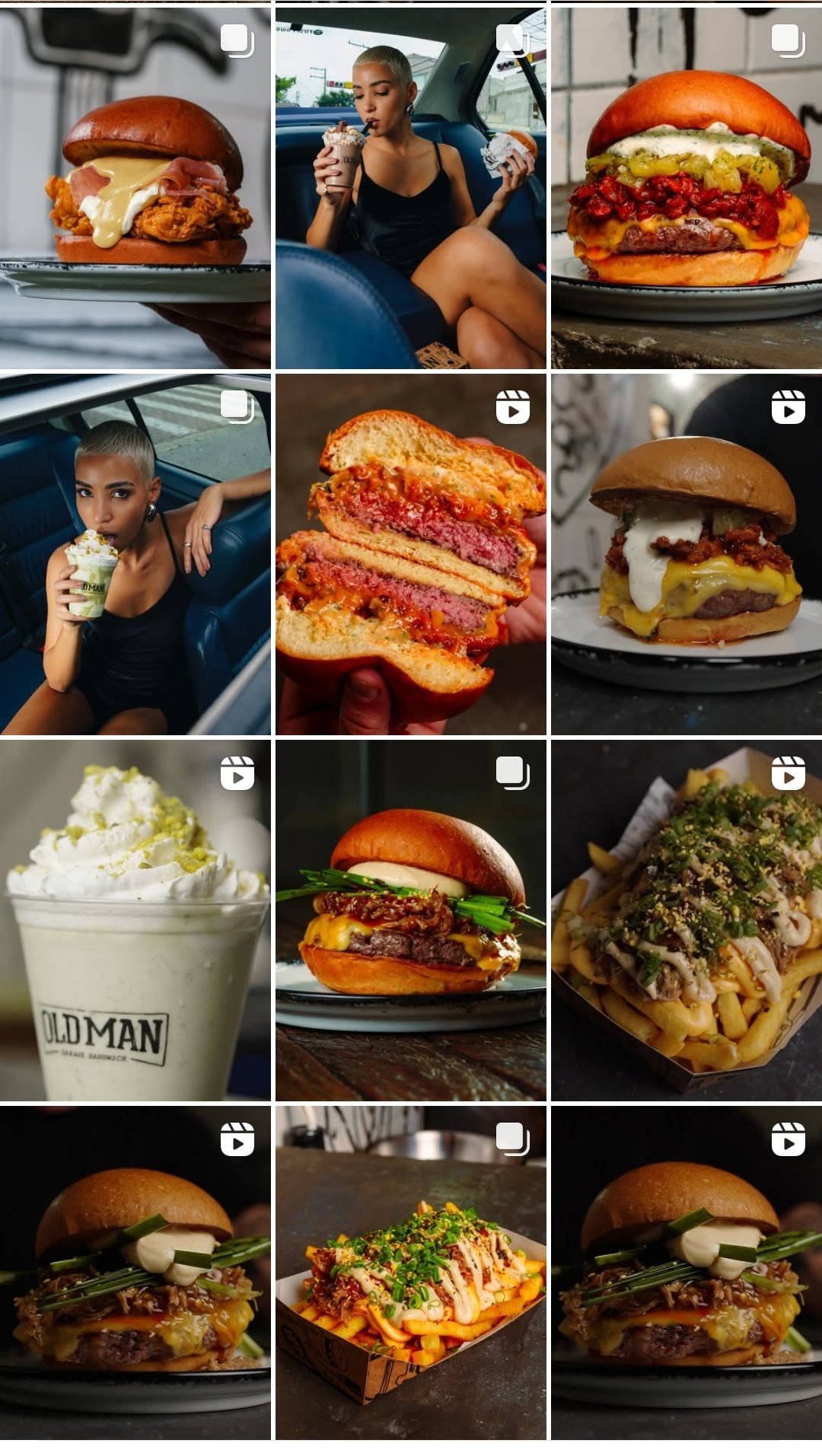View the burger topped with red peppers and pineapple
Screen dimensions: 822x1456
pyautogui.click(x=687, y=187)
